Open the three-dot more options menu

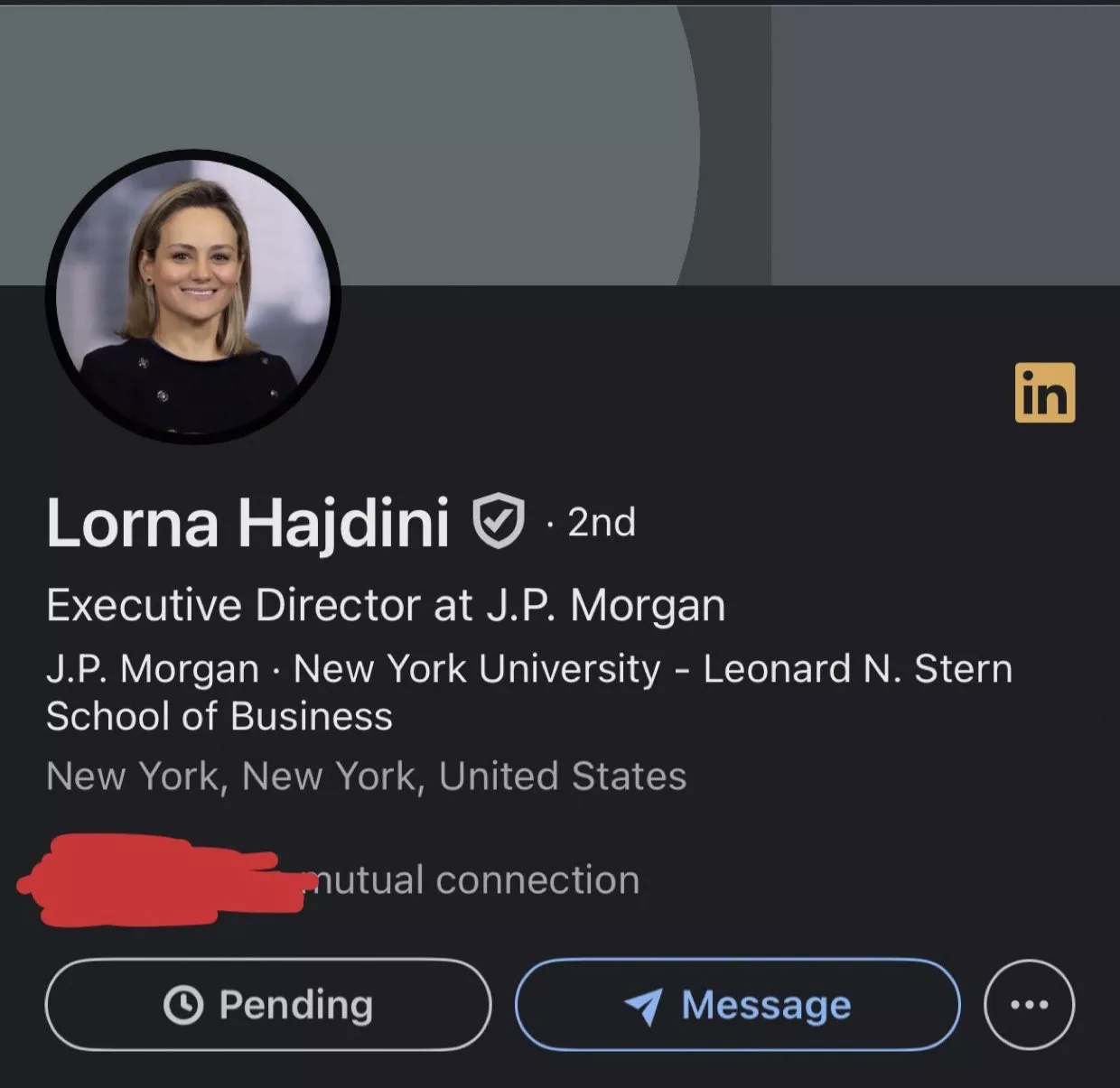click(1029, 1004)
